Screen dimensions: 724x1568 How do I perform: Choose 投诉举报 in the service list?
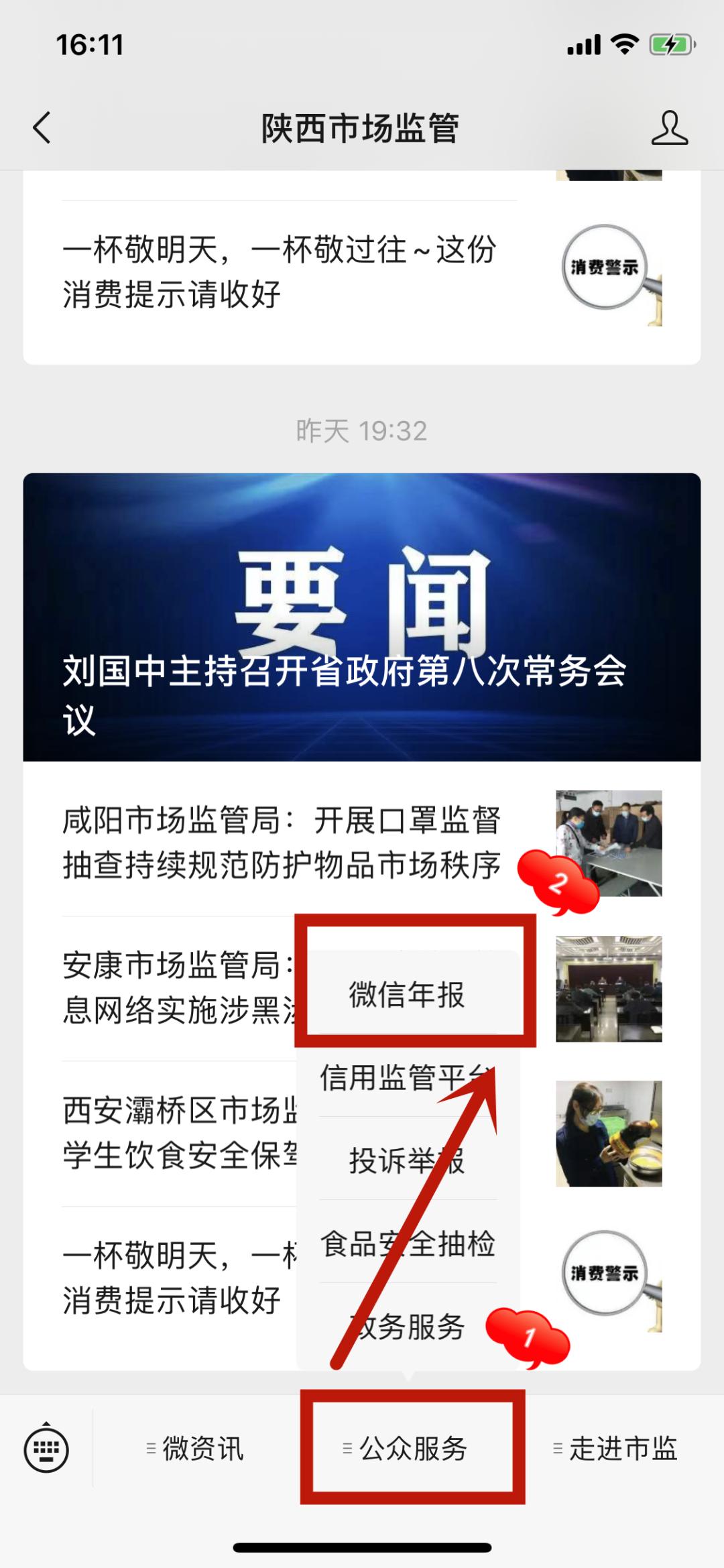pos(406,1160)
